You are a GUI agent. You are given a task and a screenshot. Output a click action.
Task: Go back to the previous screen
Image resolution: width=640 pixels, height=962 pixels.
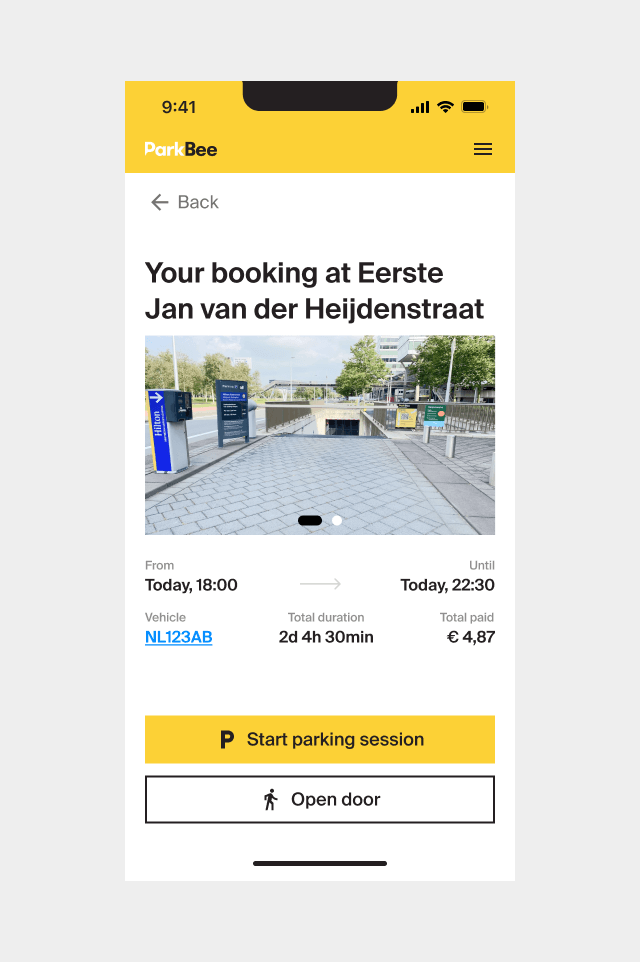tap(185, 202)
